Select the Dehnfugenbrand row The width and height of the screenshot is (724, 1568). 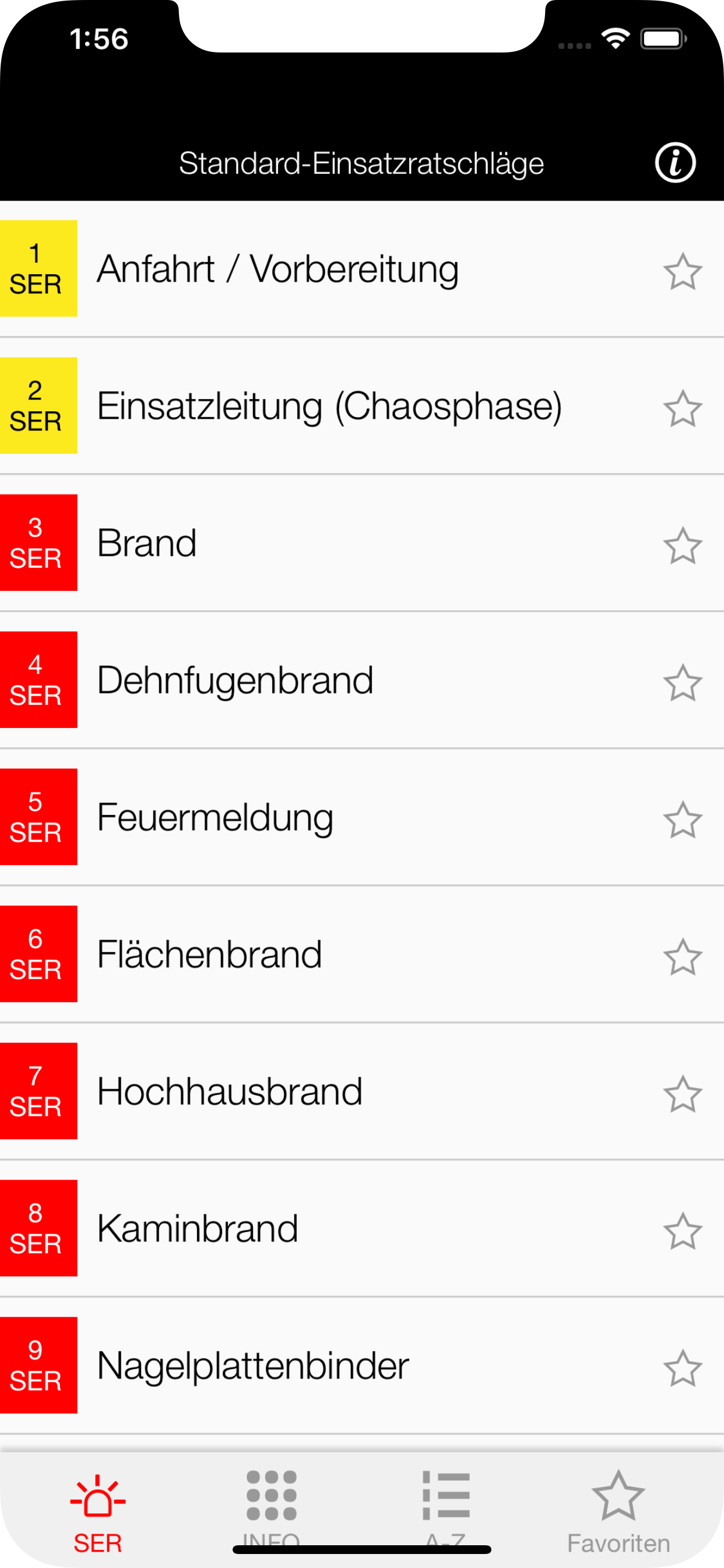coord(235,680)
